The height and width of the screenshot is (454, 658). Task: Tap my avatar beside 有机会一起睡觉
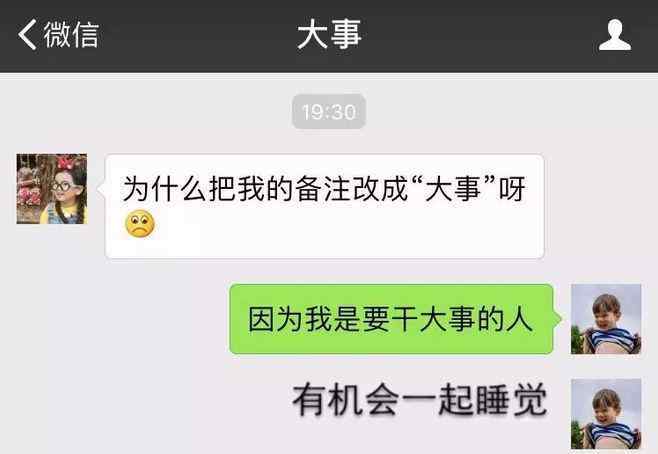point(606,413)
